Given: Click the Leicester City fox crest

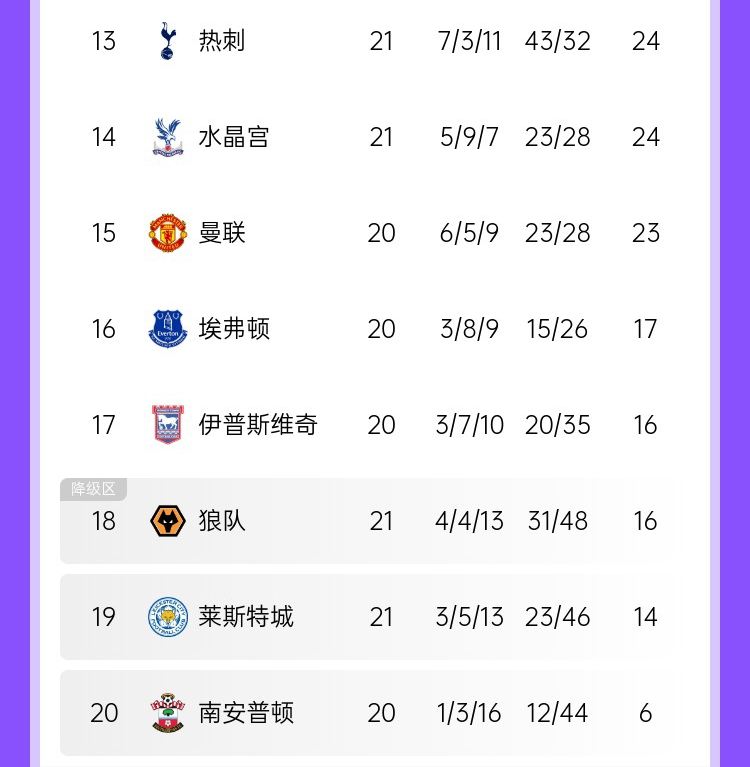Looking at the screenshot, I should click(168, 617).
